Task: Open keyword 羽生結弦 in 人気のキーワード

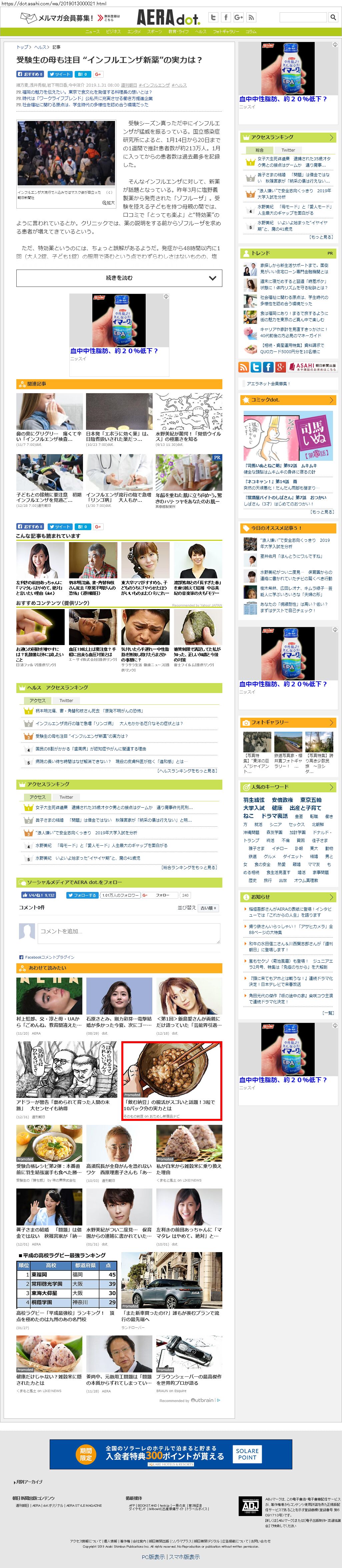Action: (254, 800)
